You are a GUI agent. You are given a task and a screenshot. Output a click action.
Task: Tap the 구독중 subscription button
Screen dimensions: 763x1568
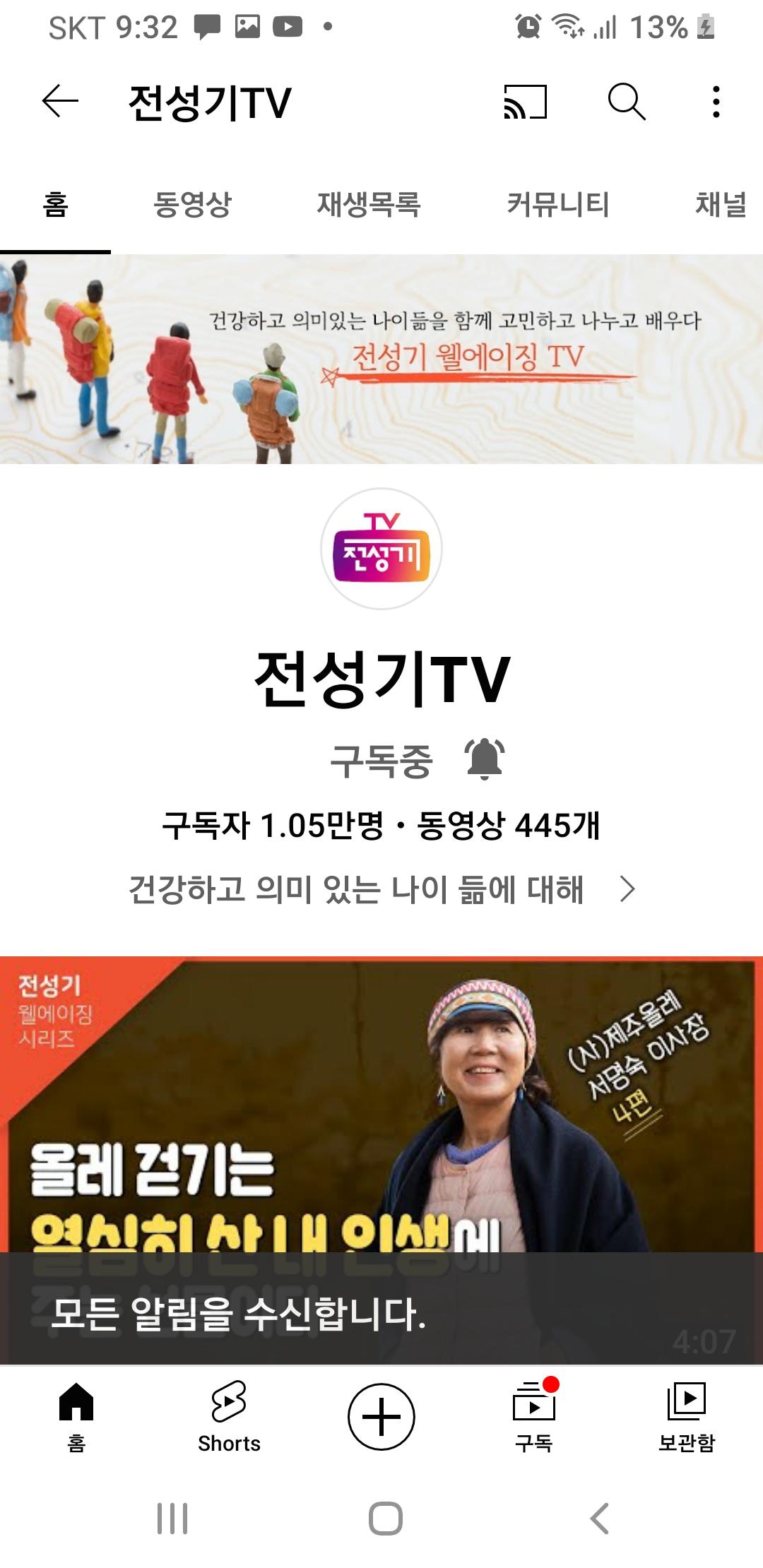click(x=381, y=761)
